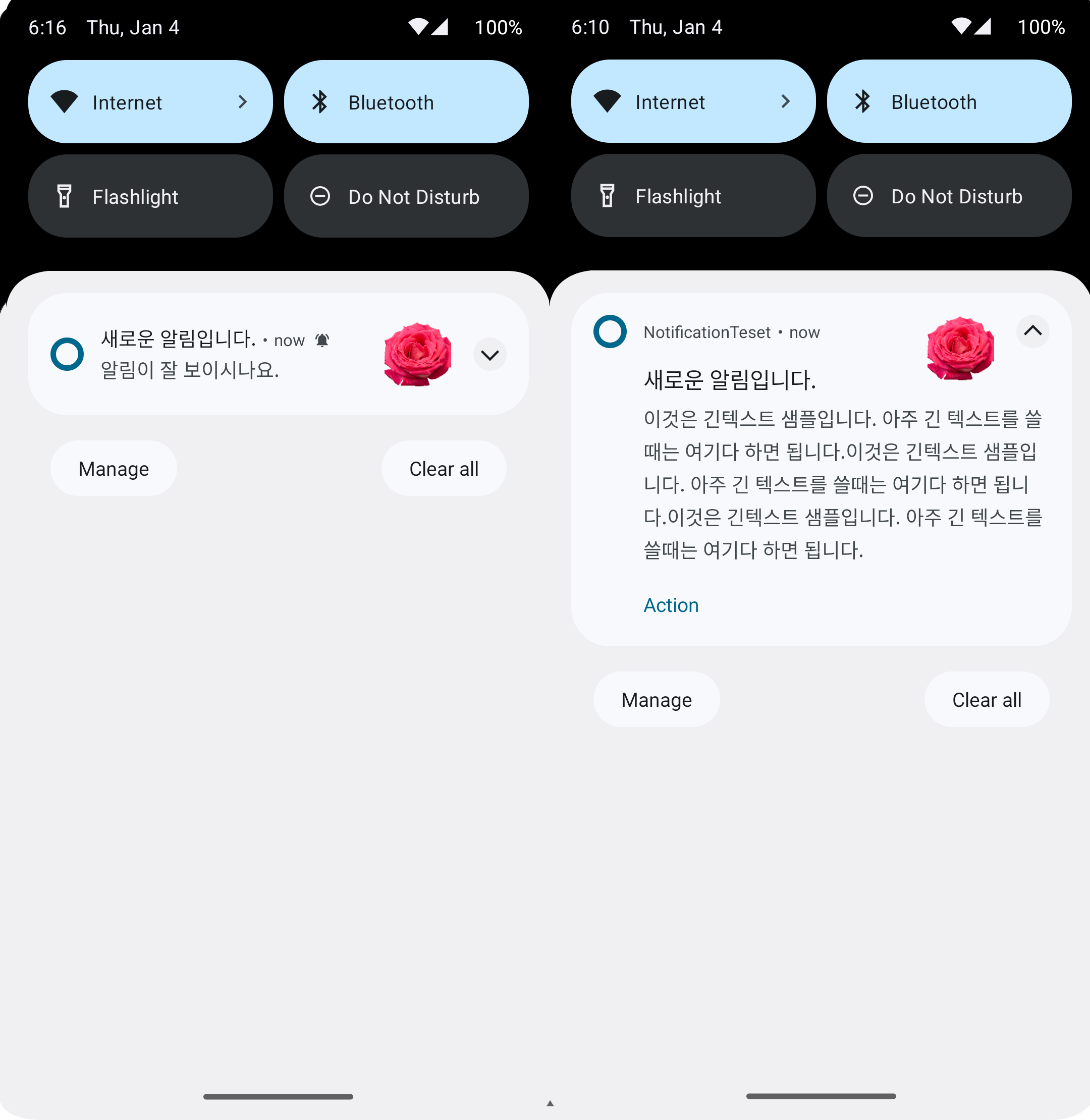Open the notification saying 알림이 잘 보이시나요
This screenshot has width=1090, height=1120.
[278, 354]
